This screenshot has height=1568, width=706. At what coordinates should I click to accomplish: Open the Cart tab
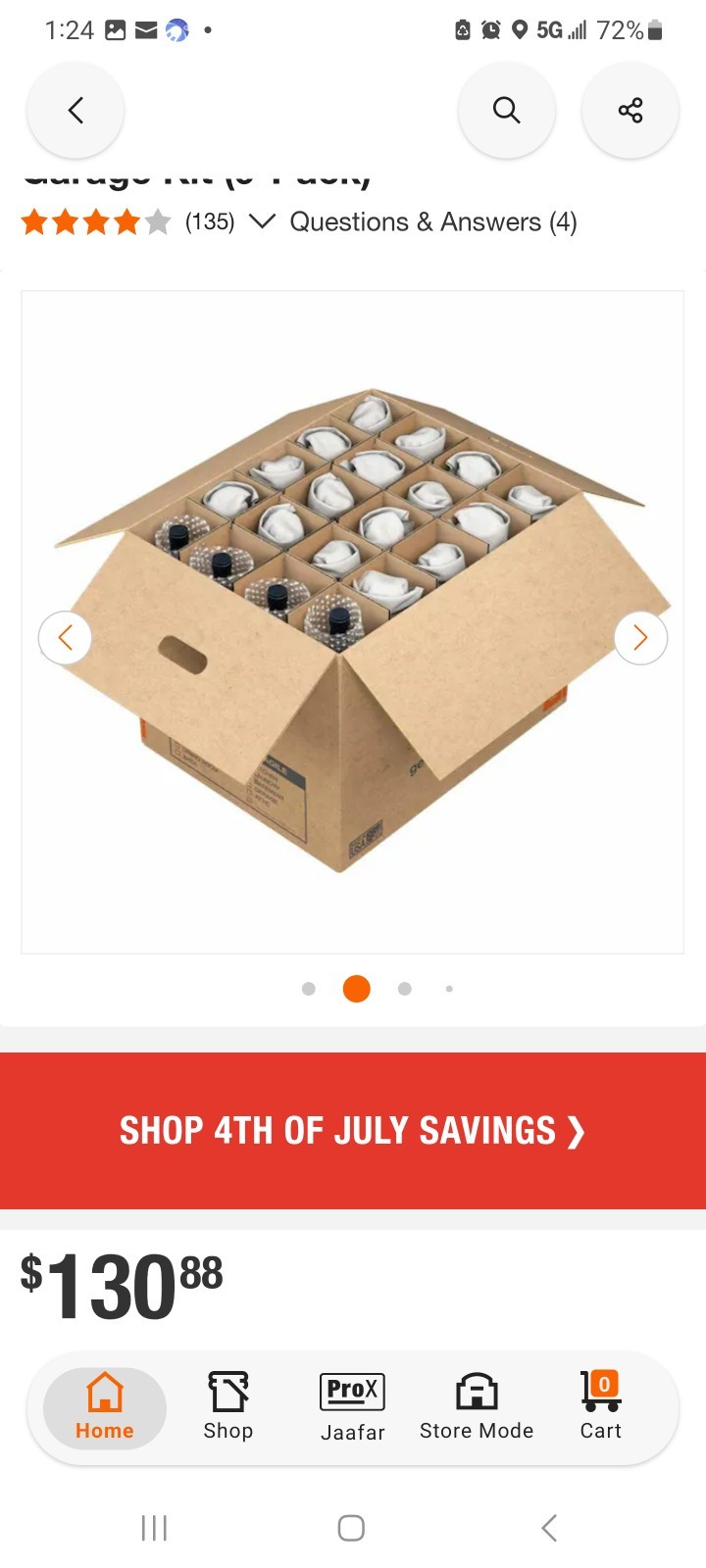pyautogui.click(x=600, y=1407)
